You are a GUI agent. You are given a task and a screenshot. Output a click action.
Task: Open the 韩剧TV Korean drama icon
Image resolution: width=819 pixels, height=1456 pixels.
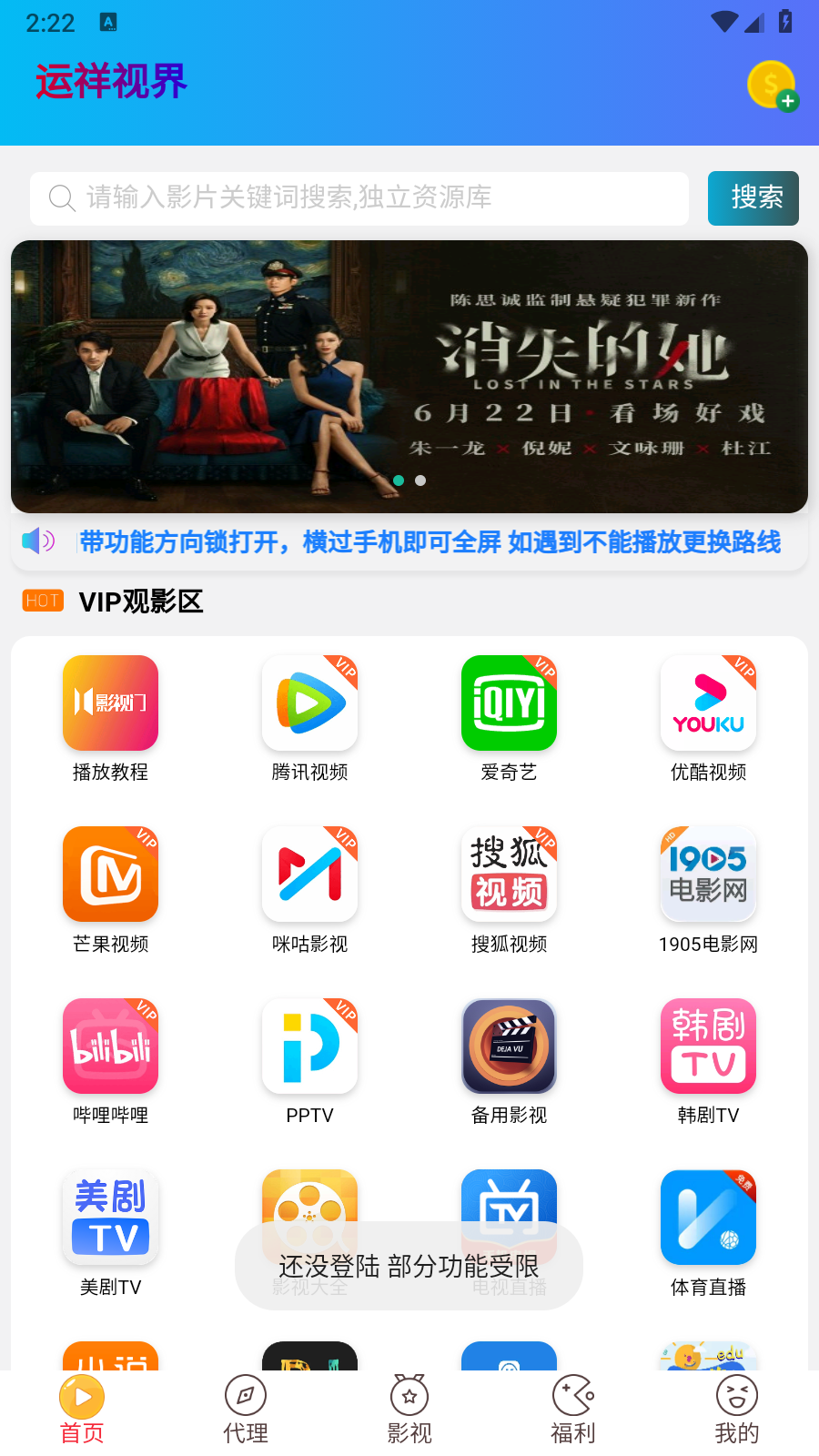coord(708,1046)
